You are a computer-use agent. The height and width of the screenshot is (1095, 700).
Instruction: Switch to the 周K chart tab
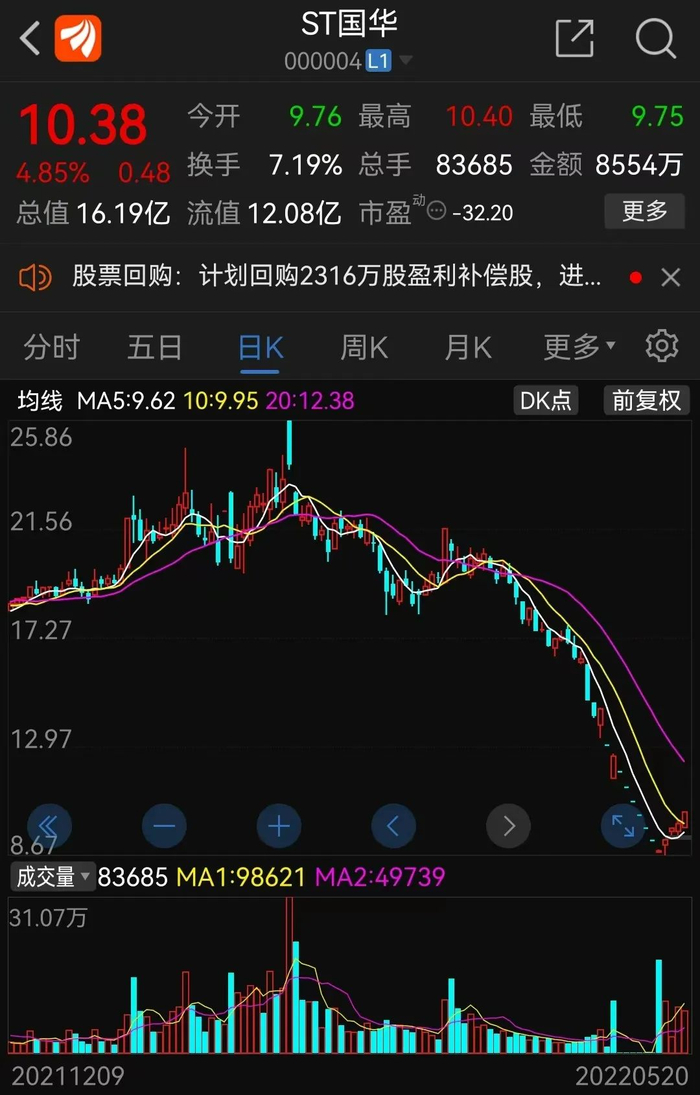click(x=364, y=347)
